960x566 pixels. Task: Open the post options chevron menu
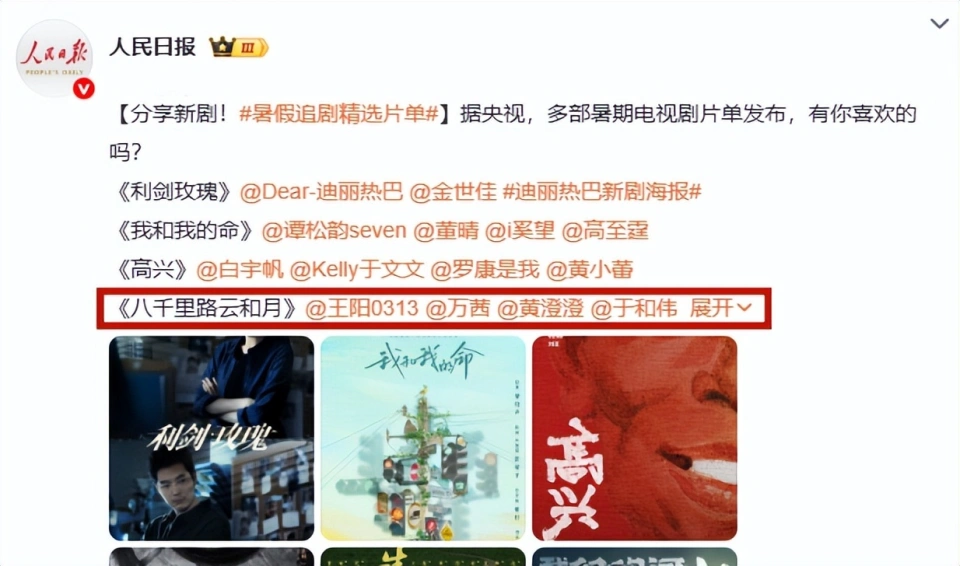point(939,22)
